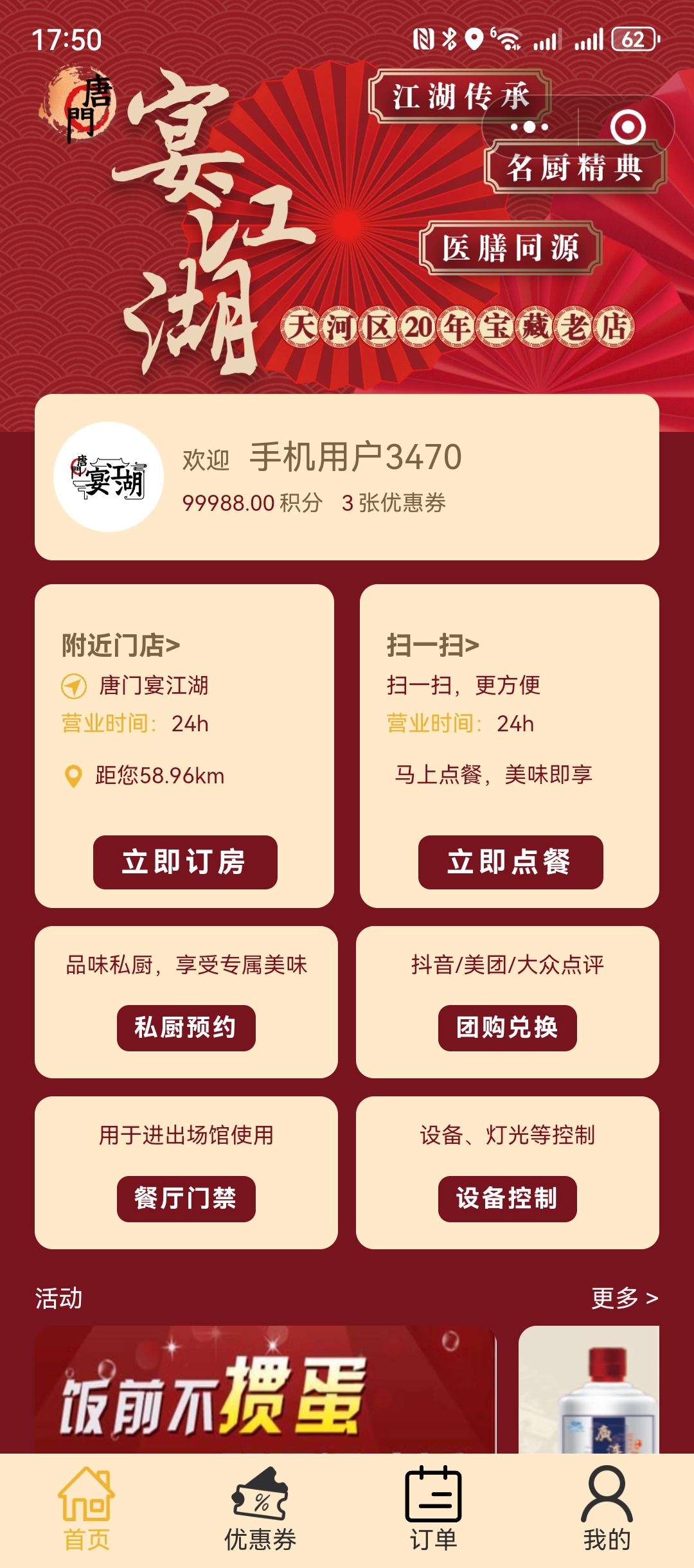Open 团购兑换 group-buy redemption
The height and width of the screenshot is (1568, 694).
pos(507,1028)
